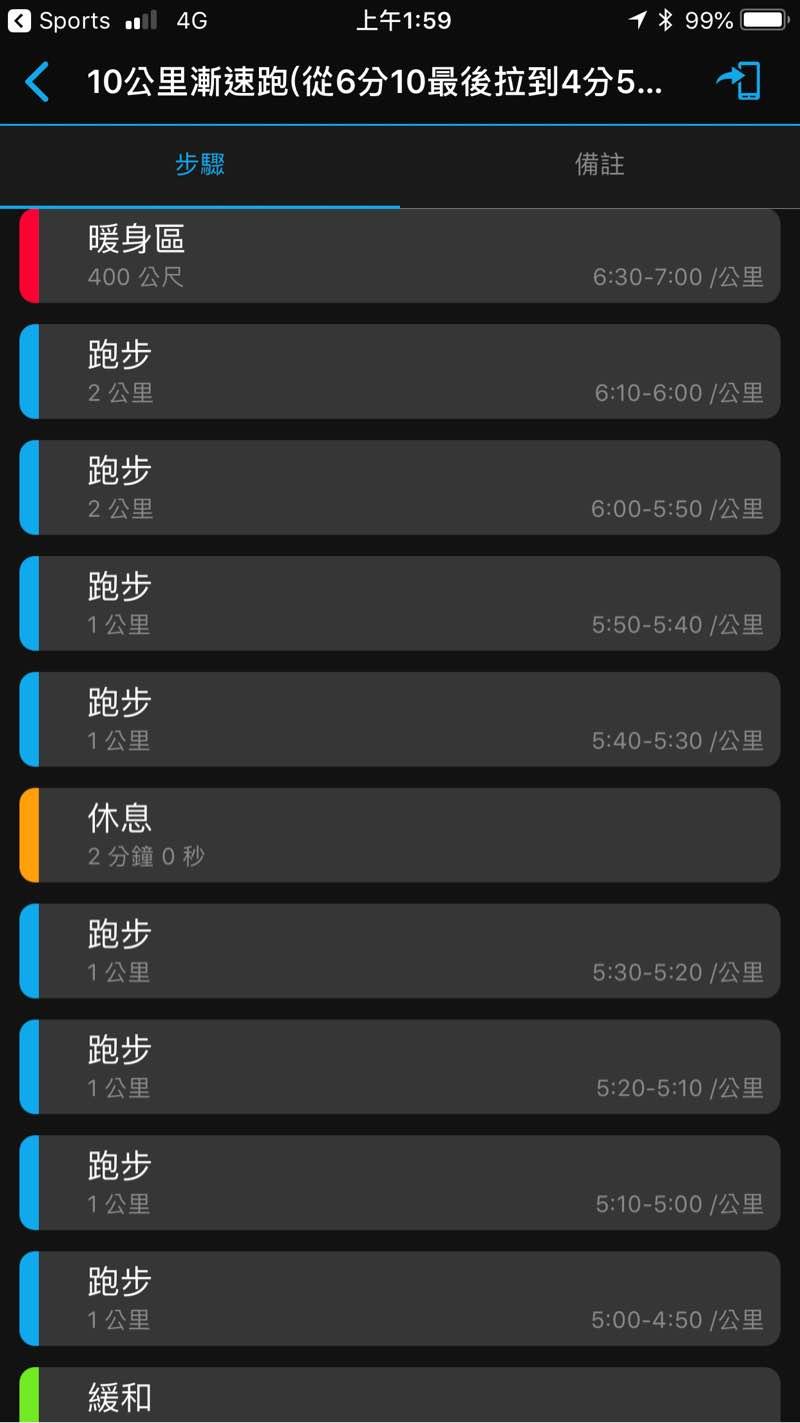Return to the Sports app

click(x=60, y=20)
